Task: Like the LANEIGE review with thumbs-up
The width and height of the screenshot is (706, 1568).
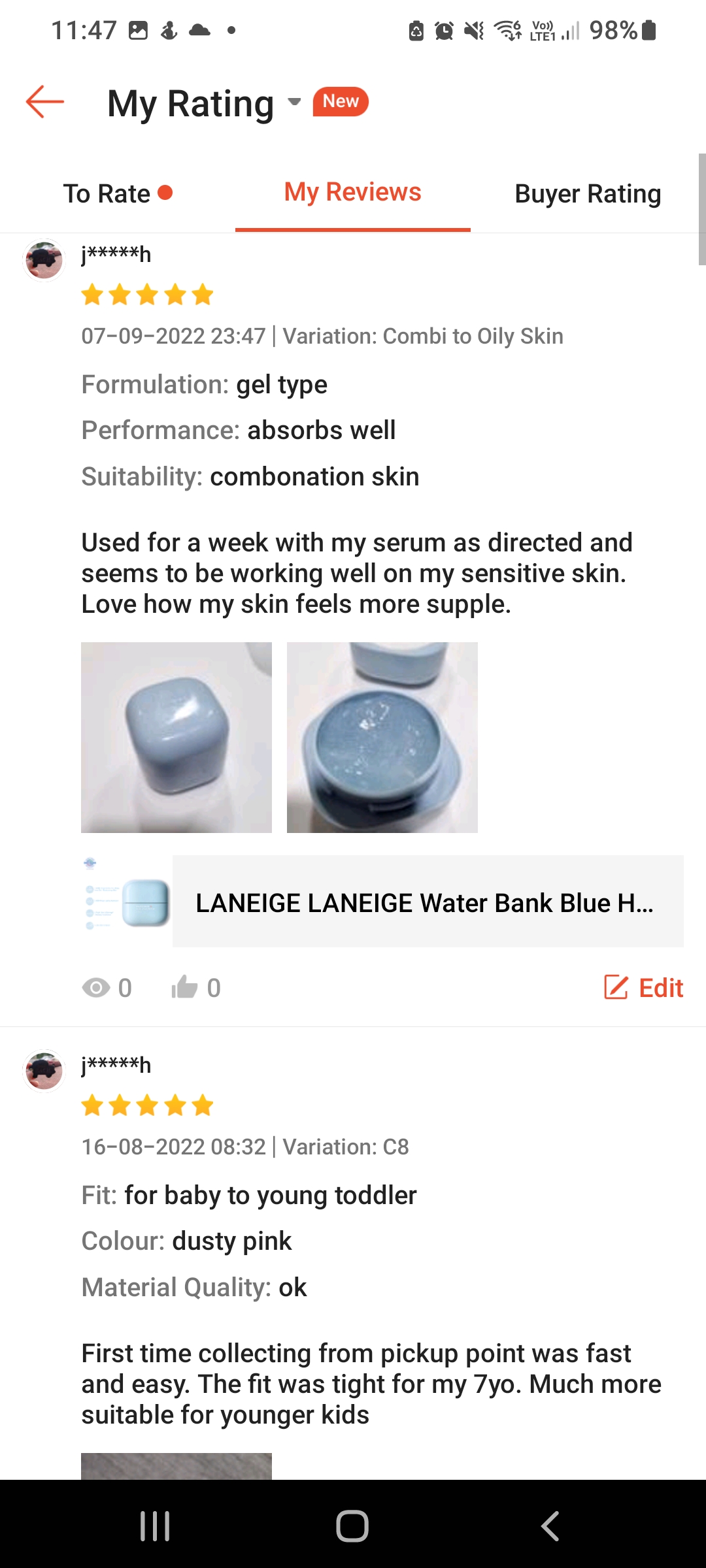Action: coord(184,988)
